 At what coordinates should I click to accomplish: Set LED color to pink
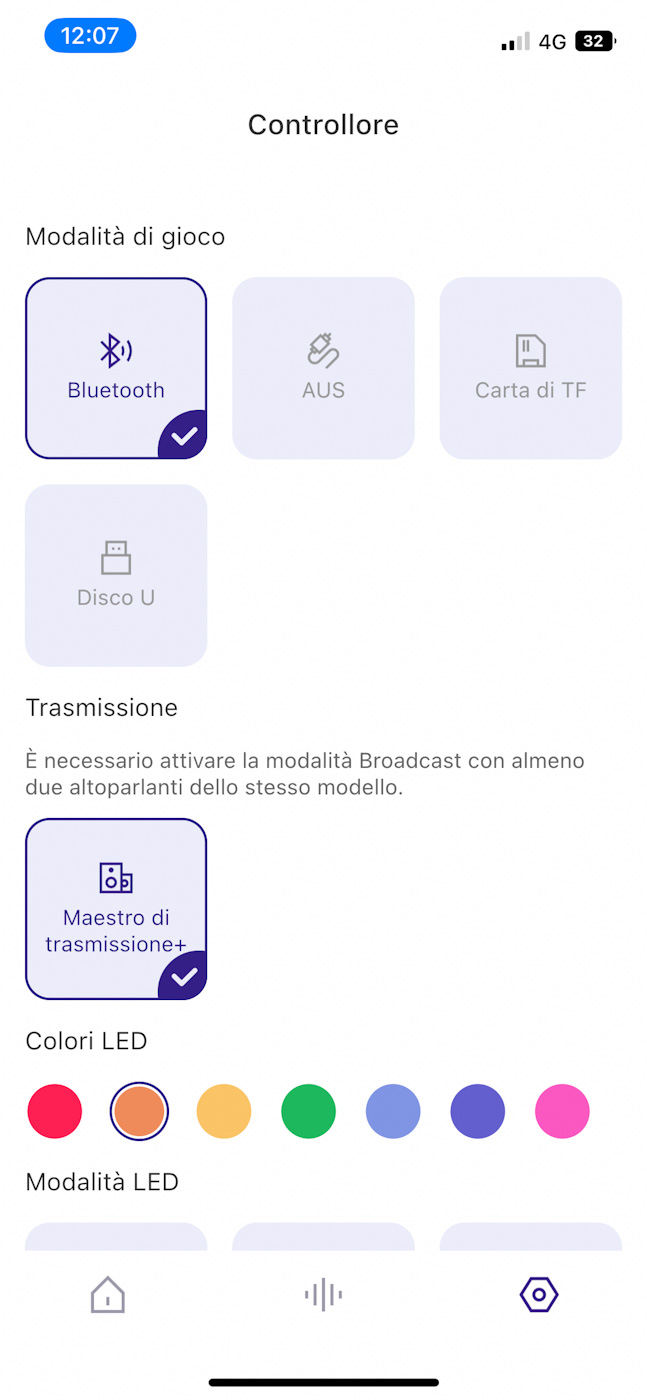tap(562, 1111)
